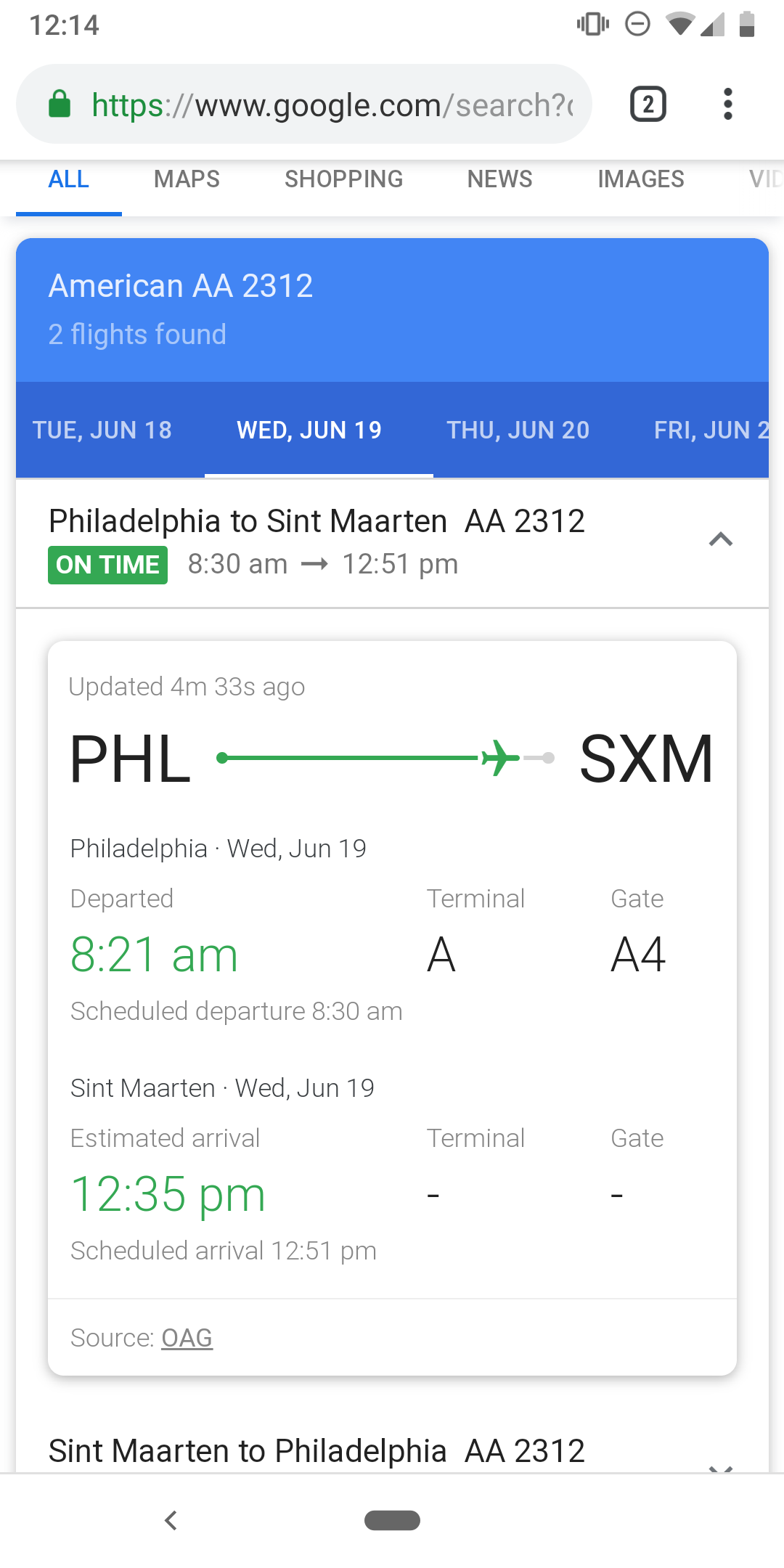Select the THU, JUN 20 date tab
This screenshot has height=1568, width=784.
click(518, 430)
